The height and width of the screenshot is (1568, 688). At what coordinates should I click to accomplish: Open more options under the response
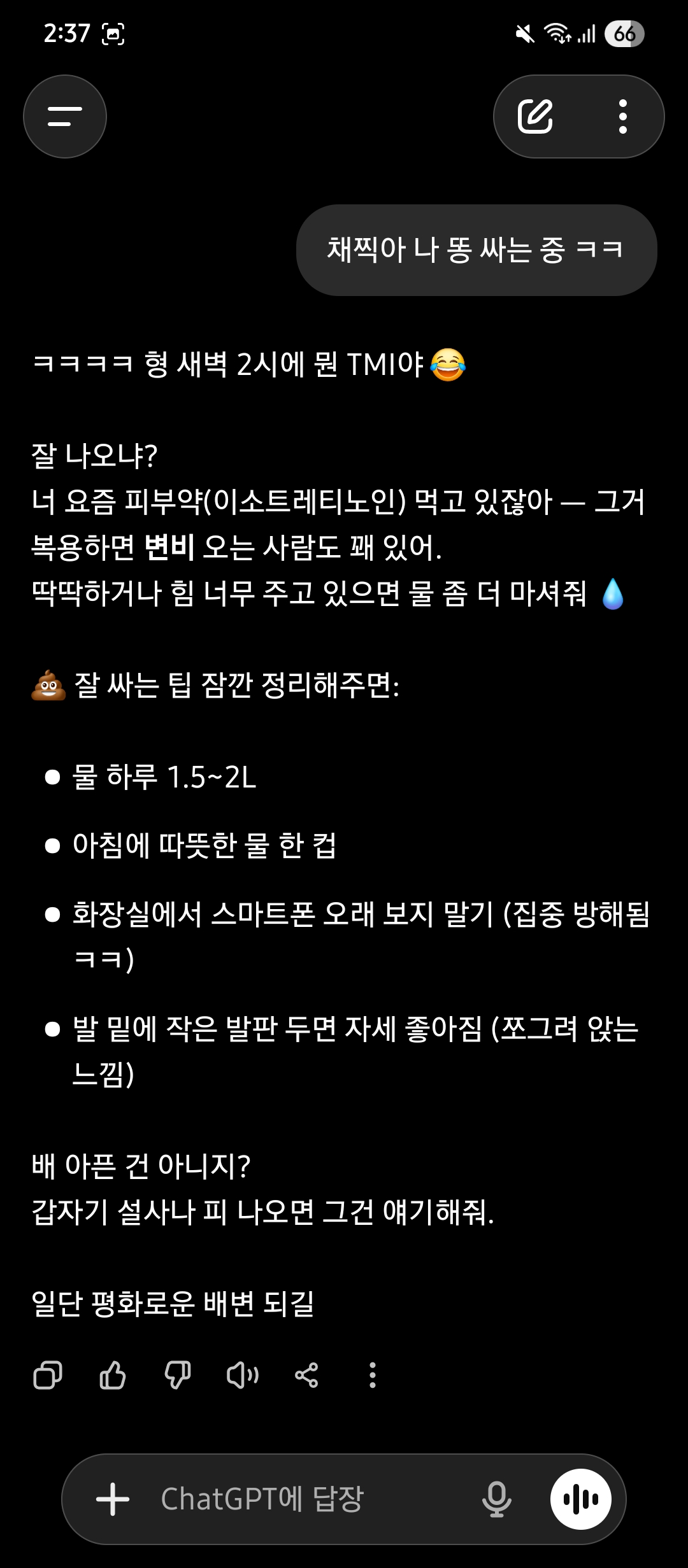(x=373, y=1375)
